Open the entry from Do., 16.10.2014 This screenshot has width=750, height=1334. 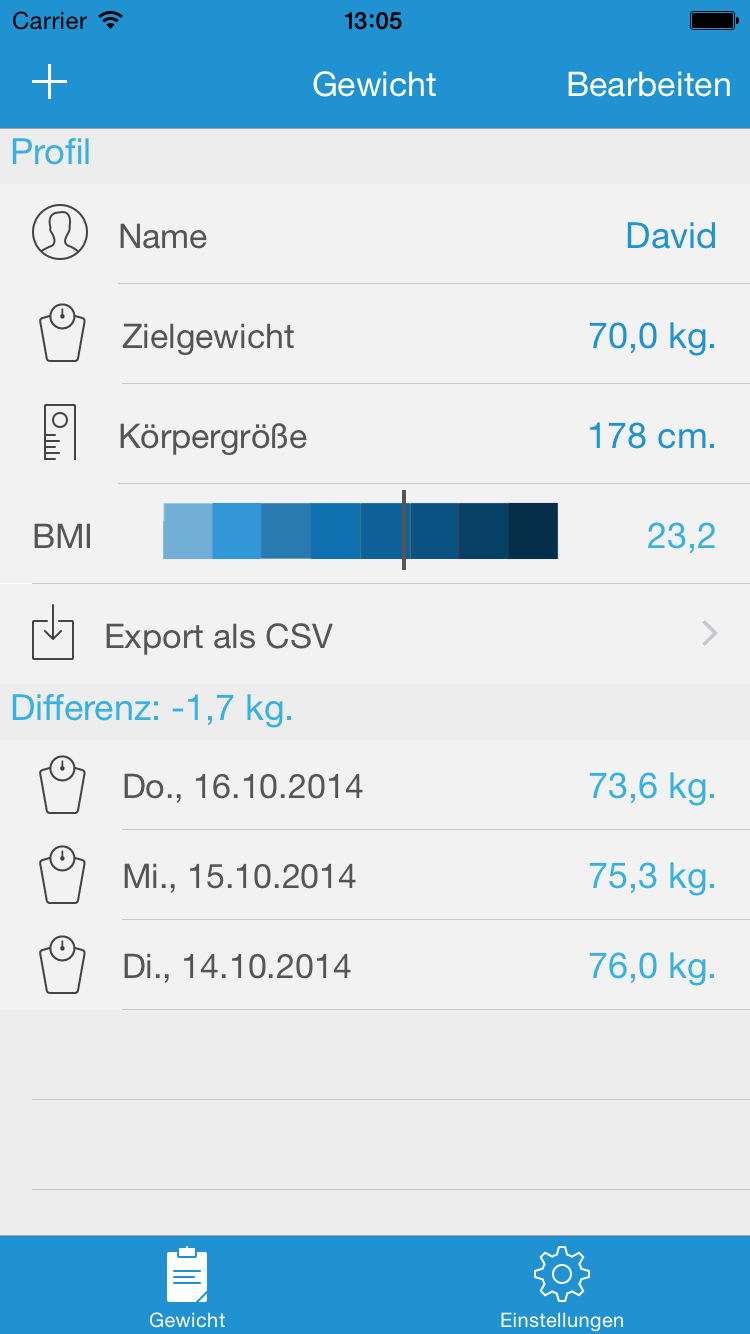375,786
